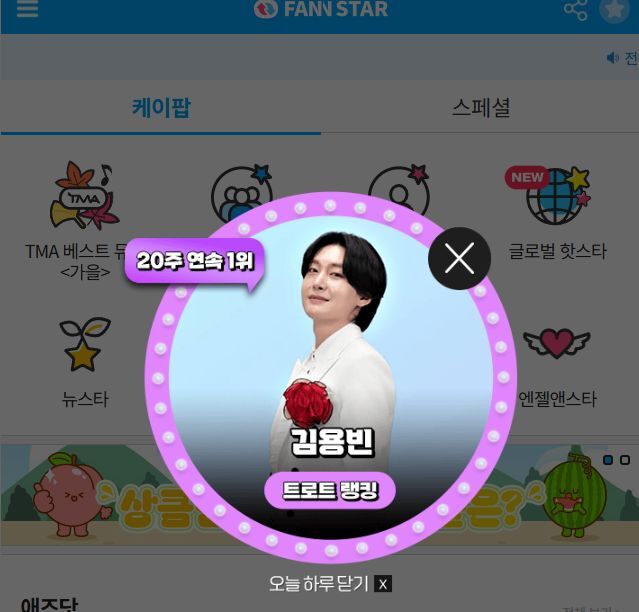Switch to the 스페셜 tab
The height and width of the screenshot is (612, 639).
[x=481, y=108]
